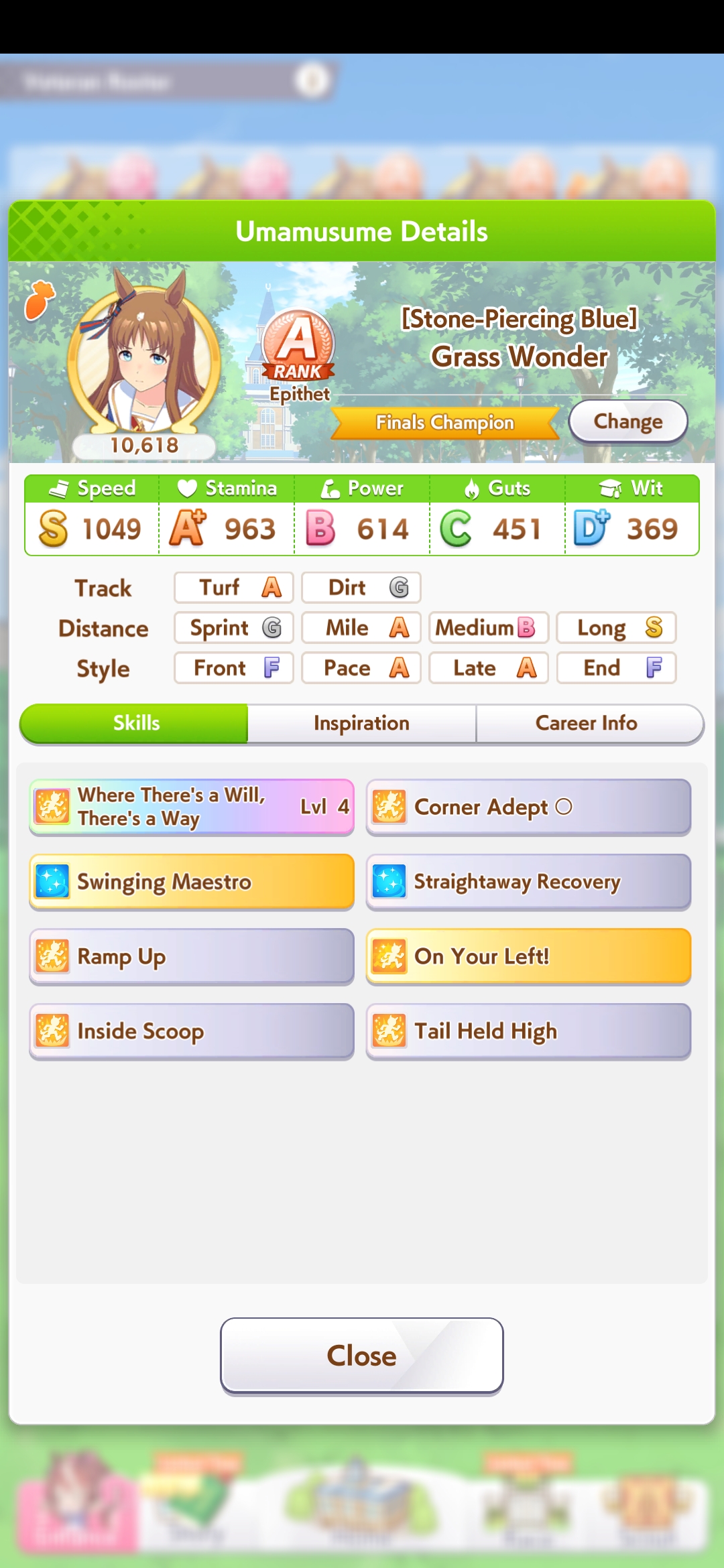Tap the Inside Scoop skill
The width and height of the screenshot is (724, 1568).
click(x=191, y=1031)
